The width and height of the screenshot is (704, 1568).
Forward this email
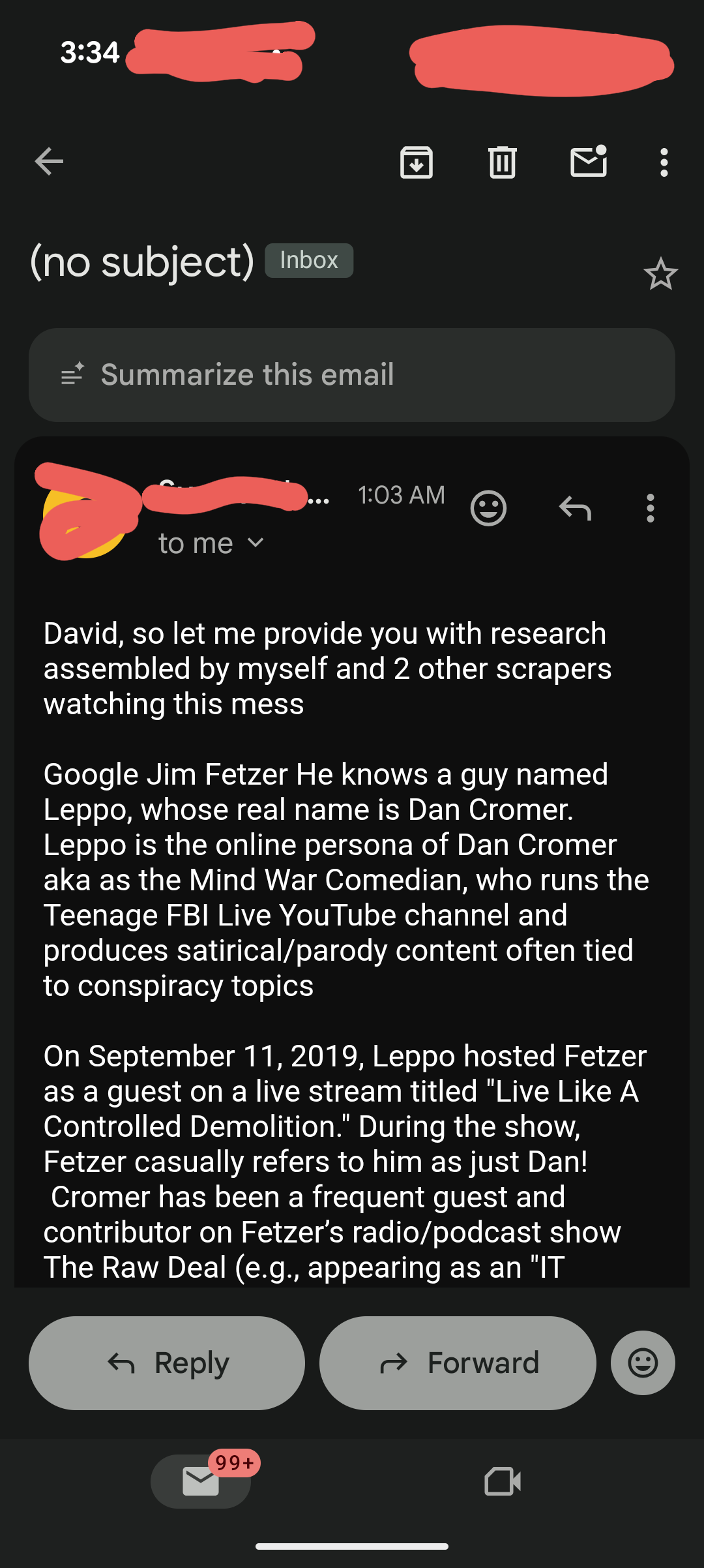coord(458,1363)
